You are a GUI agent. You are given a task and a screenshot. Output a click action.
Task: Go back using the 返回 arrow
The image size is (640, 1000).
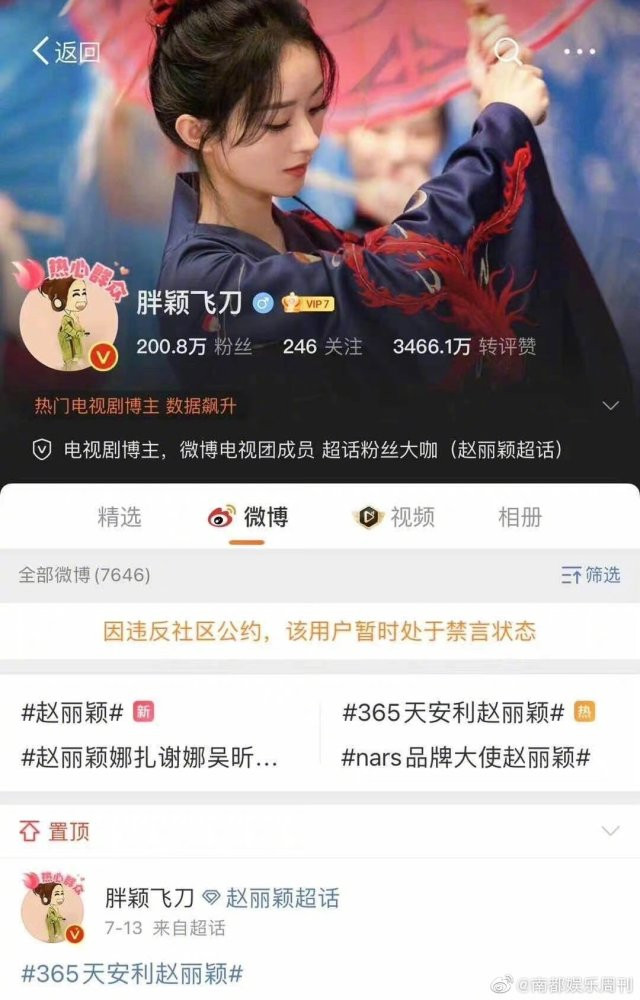coord(66,52)
